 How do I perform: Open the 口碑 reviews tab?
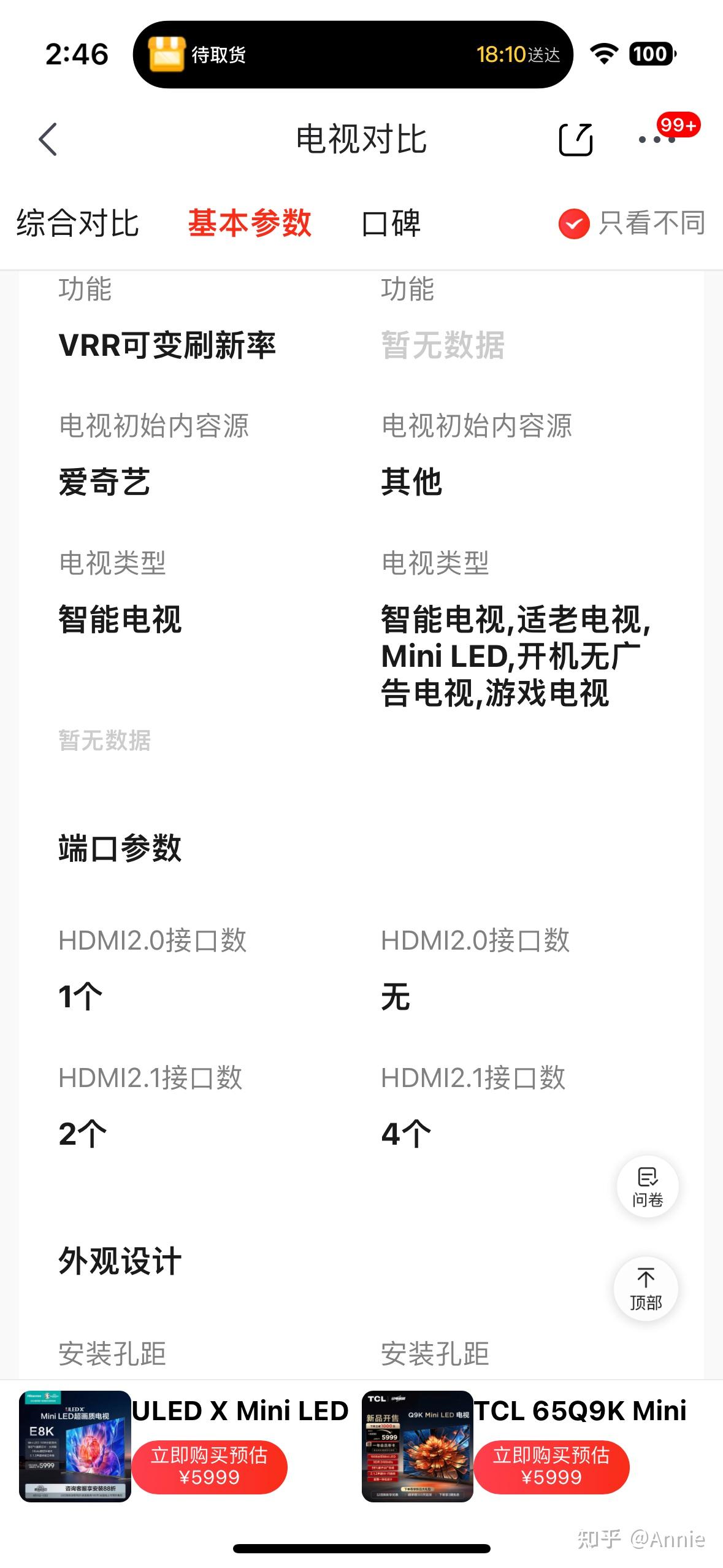pos(392,225)
